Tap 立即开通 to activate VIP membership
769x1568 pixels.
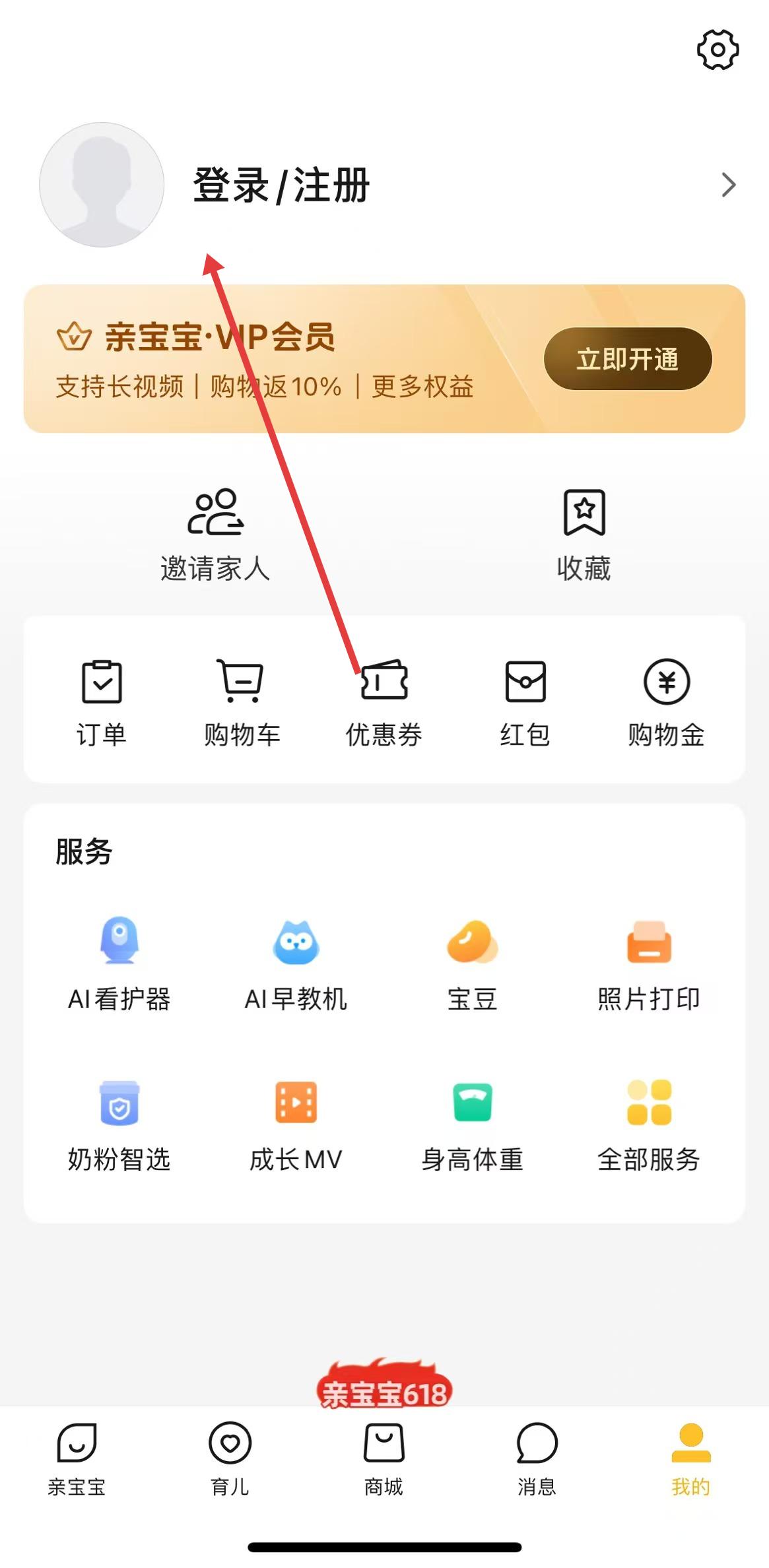(628, 358)
